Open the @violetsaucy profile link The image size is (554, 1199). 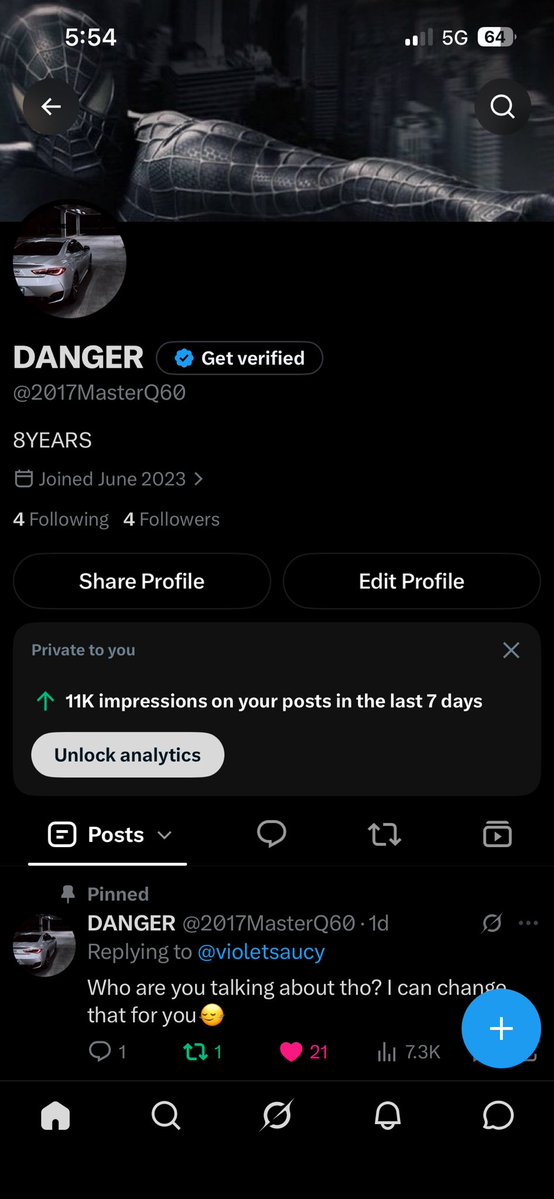pyautogui.click(x=261, y=952)
